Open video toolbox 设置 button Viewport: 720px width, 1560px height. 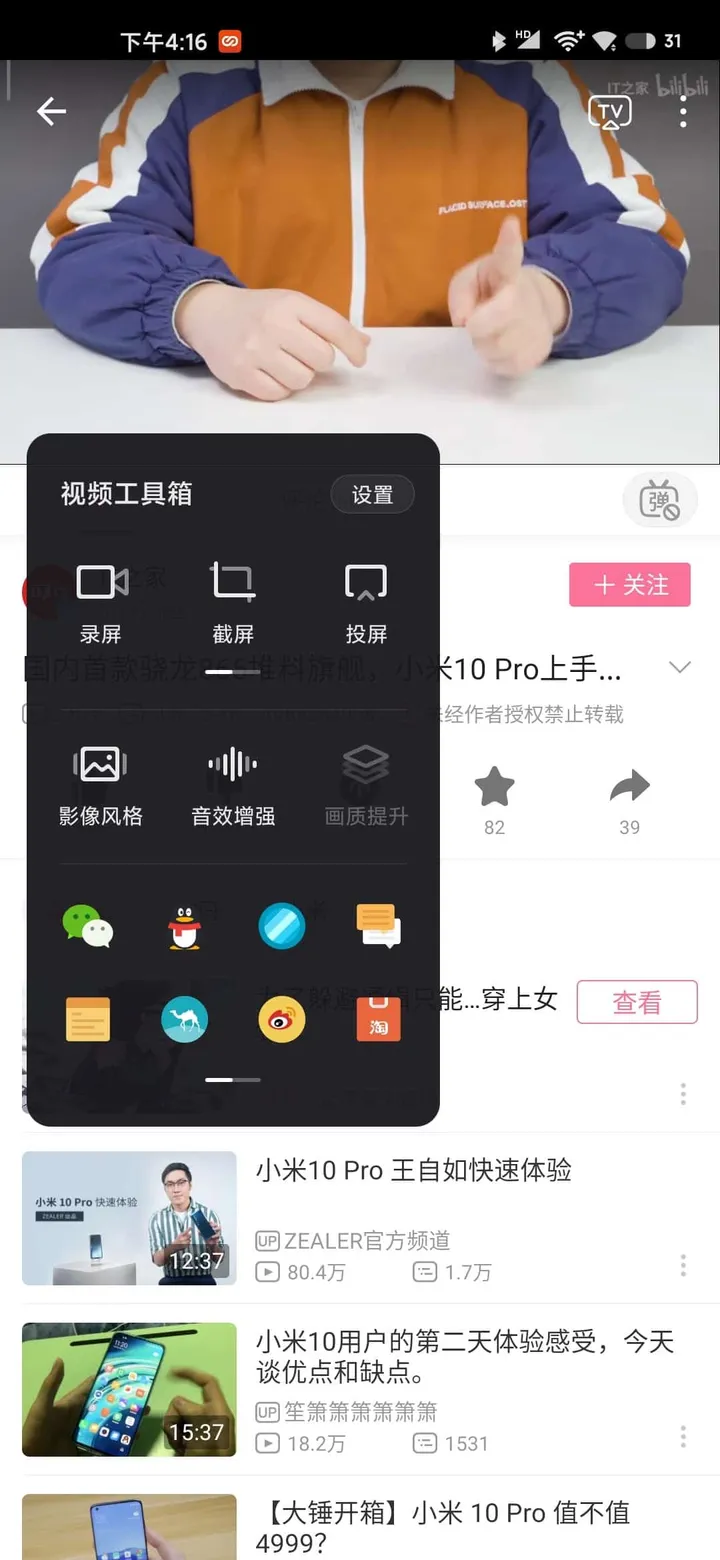tap(372, 494)
